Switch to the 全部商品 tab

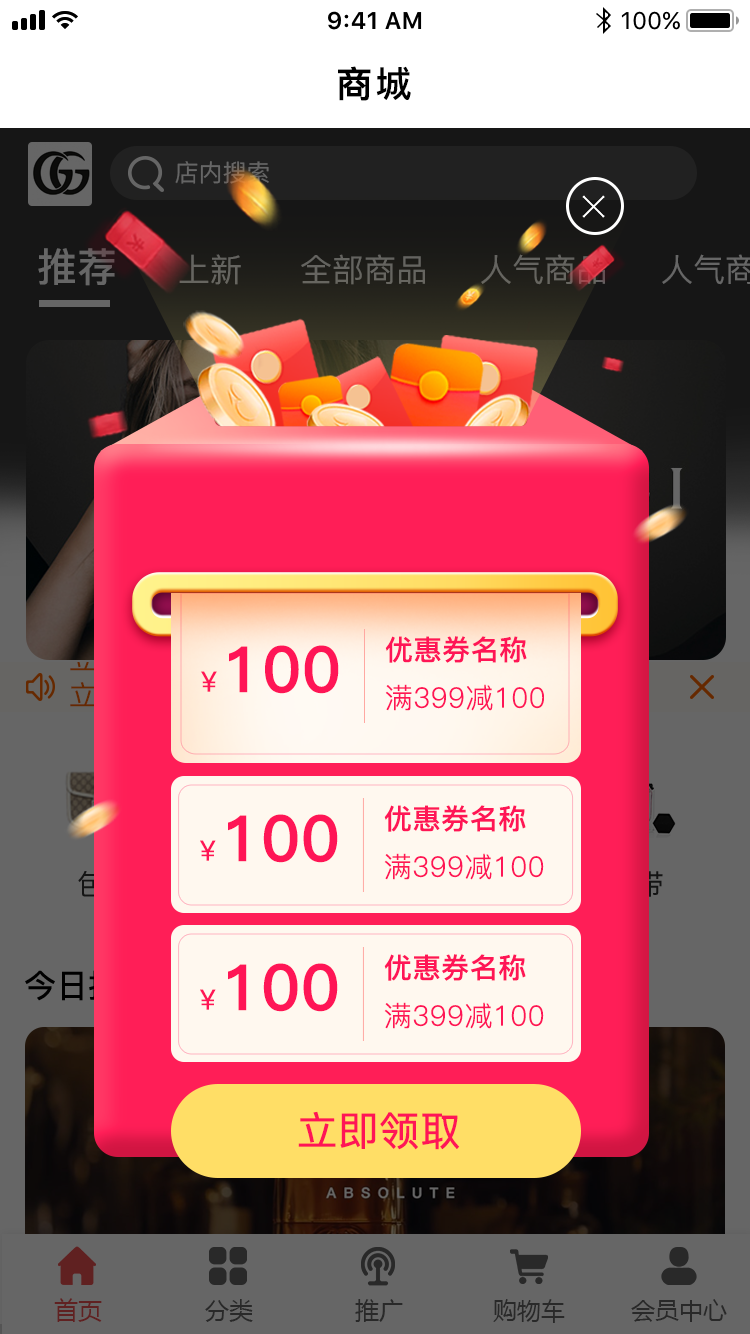click(x=363, y=270)
